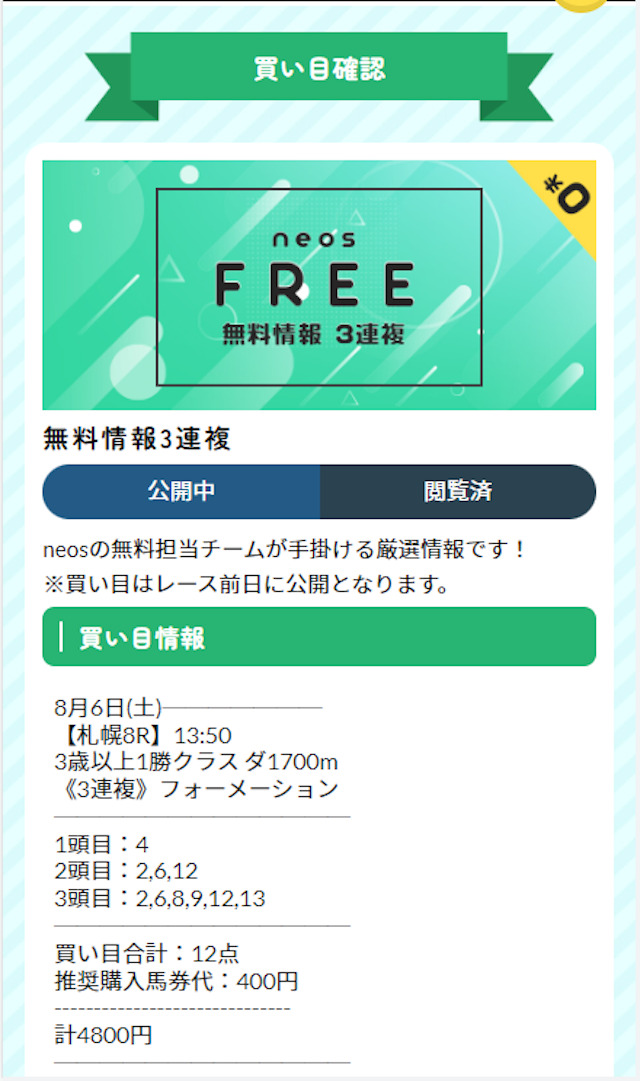The width and height of the screenshot is (640, 1081).
Task: Open the neos FREE 無料情報 3連複 banner
Action: click(x=319, y=285)
